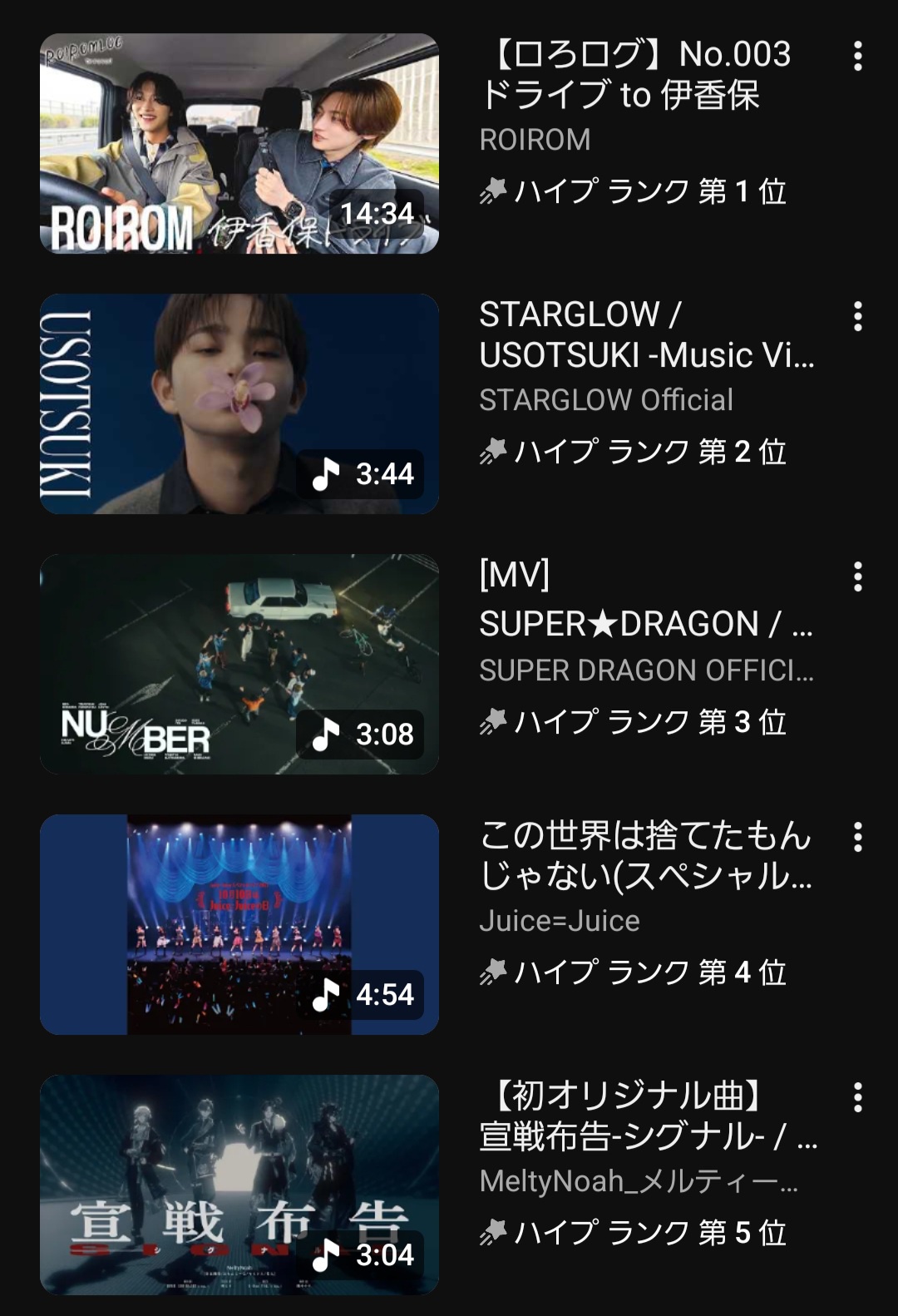
Task: Select the 【ロろログ】No.003 video title
Action: click(x=636, y=74)
